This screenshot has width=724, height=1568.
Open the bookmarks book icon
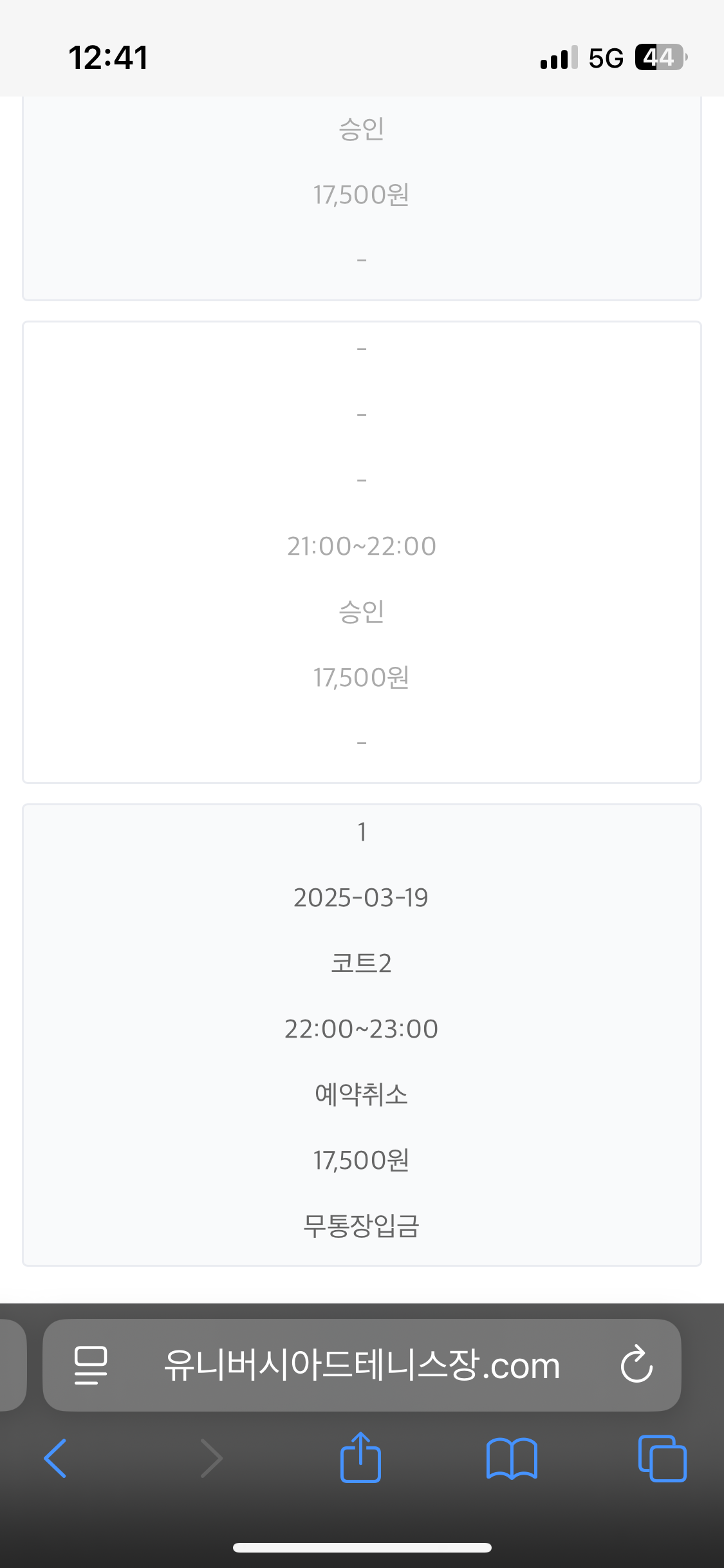coord(512,1459)
